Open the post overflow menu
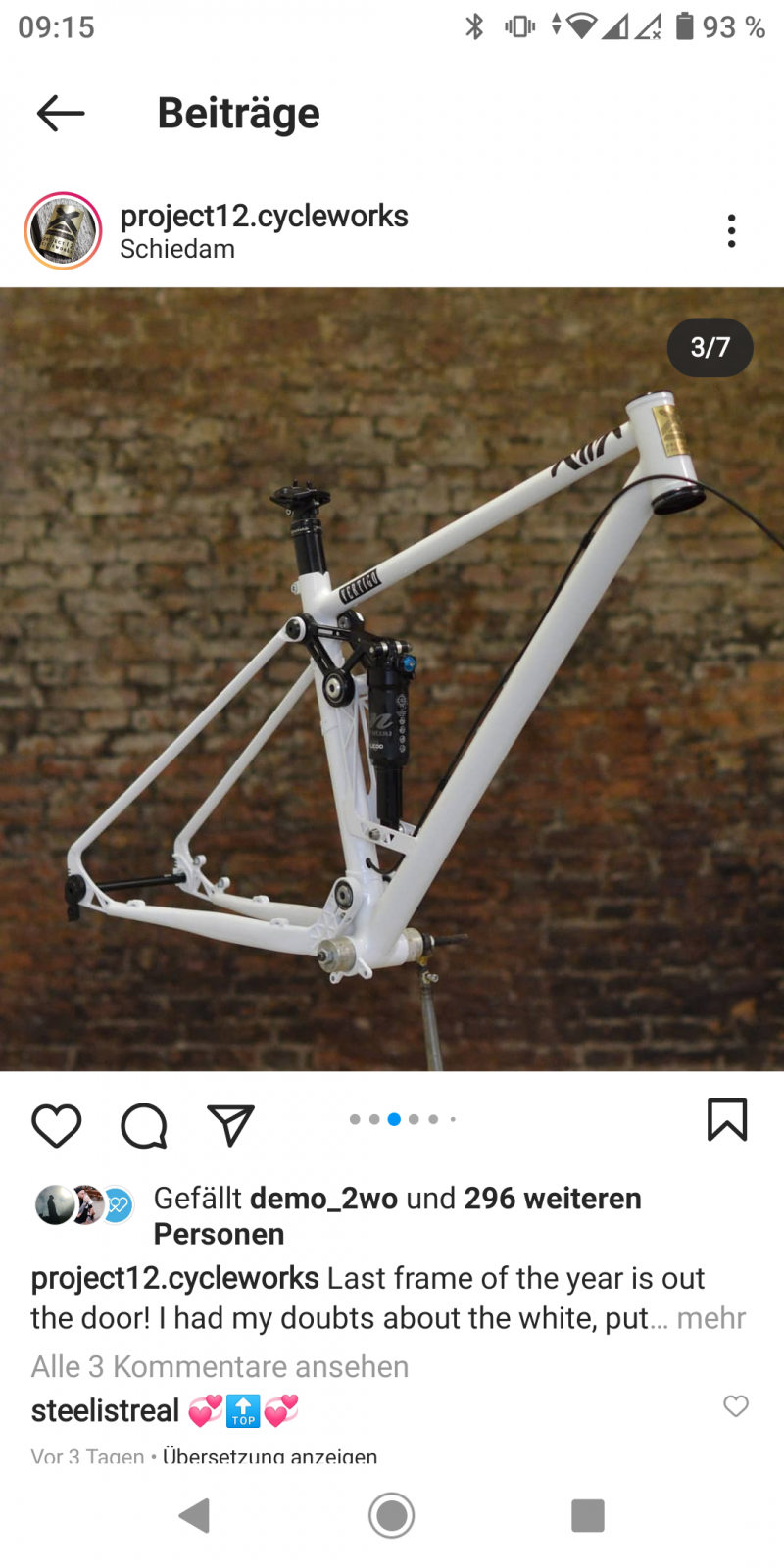Image resolution: width=784 pixels, height=1568 pixels. [731, 231]
